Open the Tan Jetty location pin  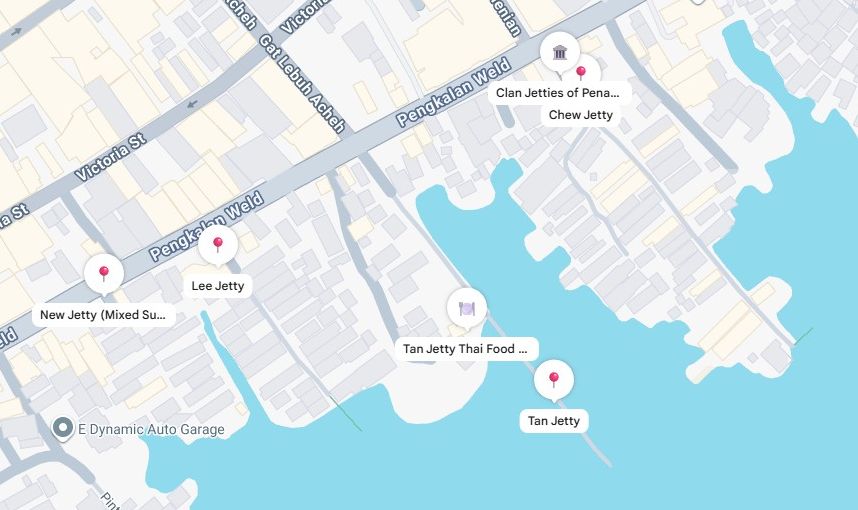[x=553, y=379]
